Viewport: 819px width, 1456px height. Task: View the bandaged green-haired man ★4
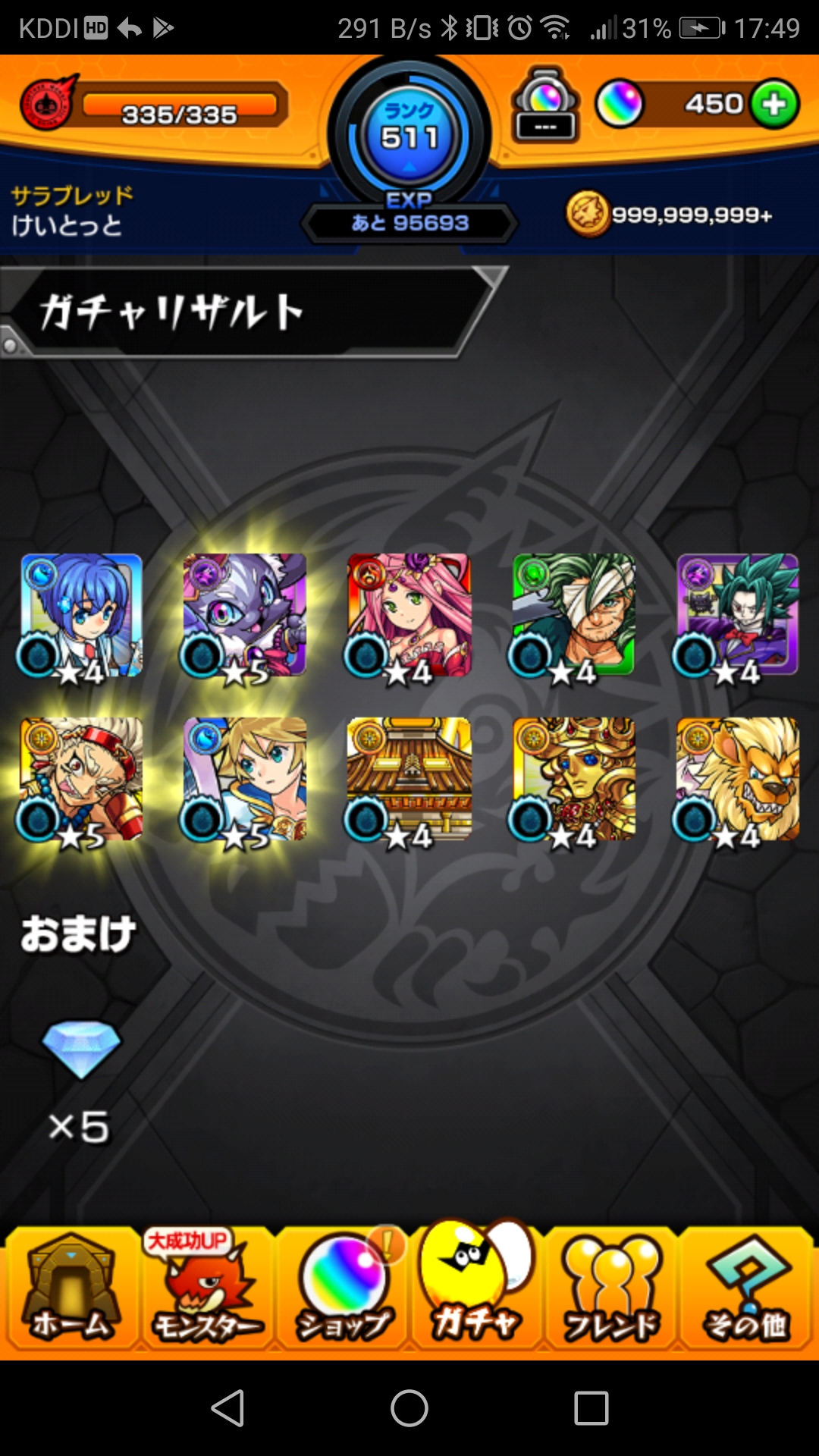pos(573,617)
